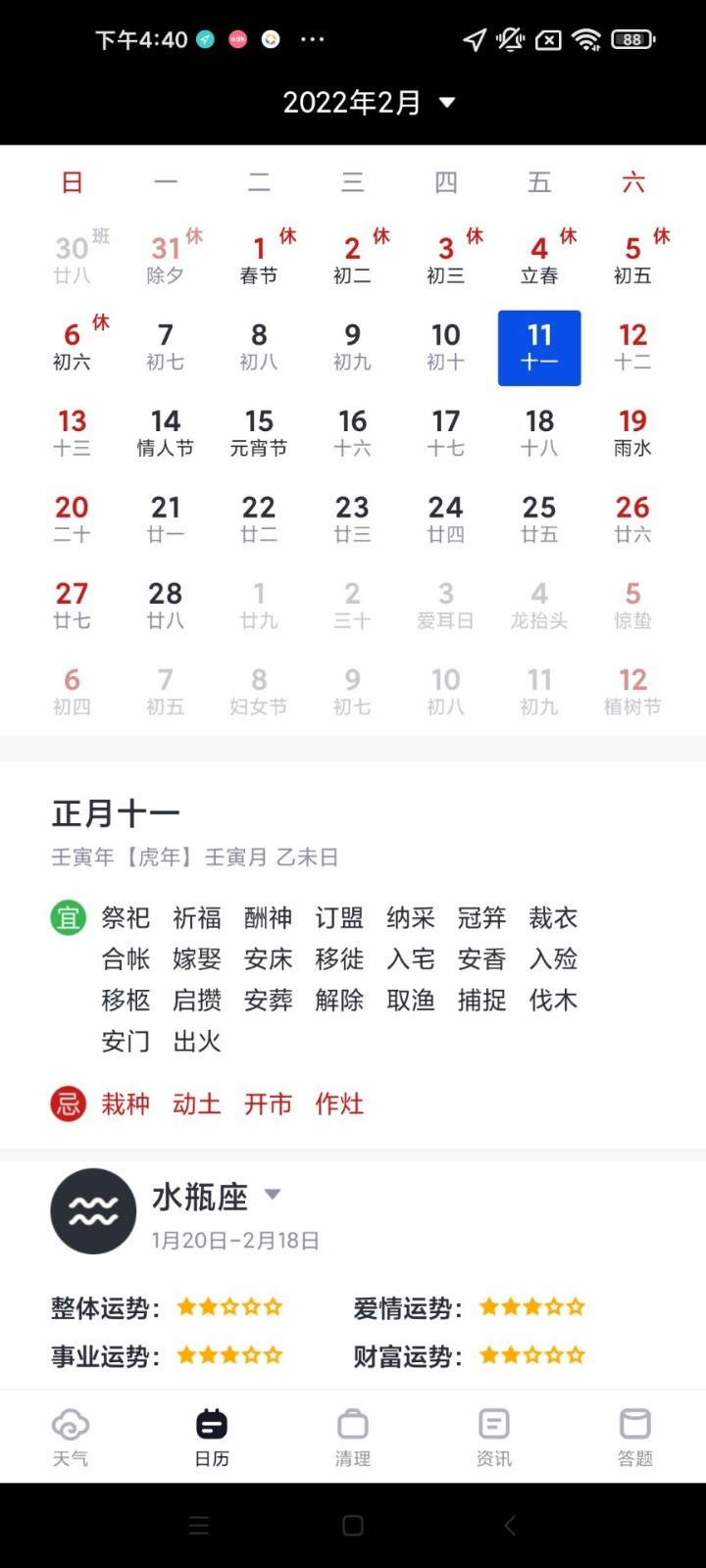Tap the Aquarius zodiac symbol icon
The height and width of the screenshot is (1568, 706).
click(x=93, y=1210)
